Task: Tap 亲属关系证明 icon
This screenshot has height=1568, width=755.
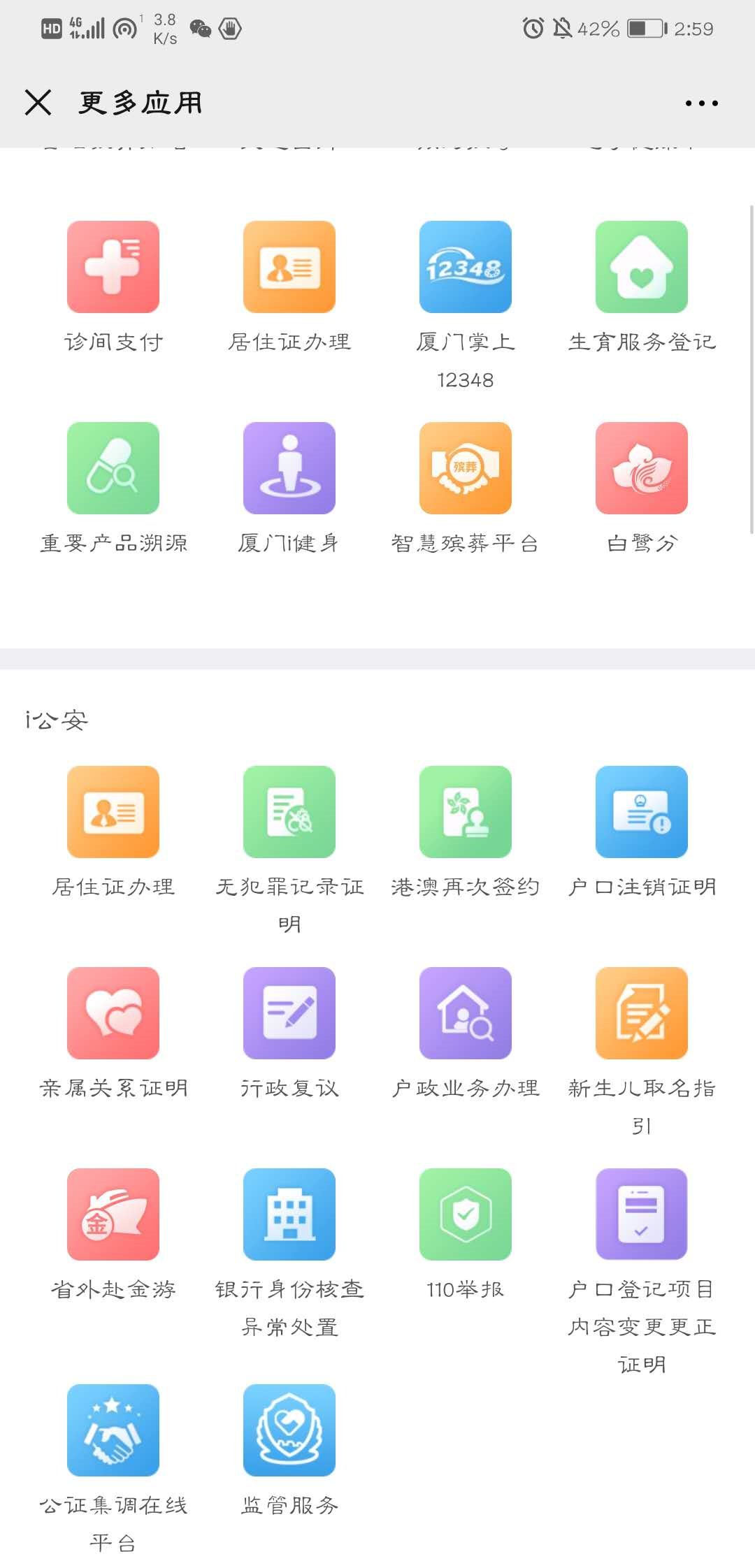Action: click(x=113, y=1013)
